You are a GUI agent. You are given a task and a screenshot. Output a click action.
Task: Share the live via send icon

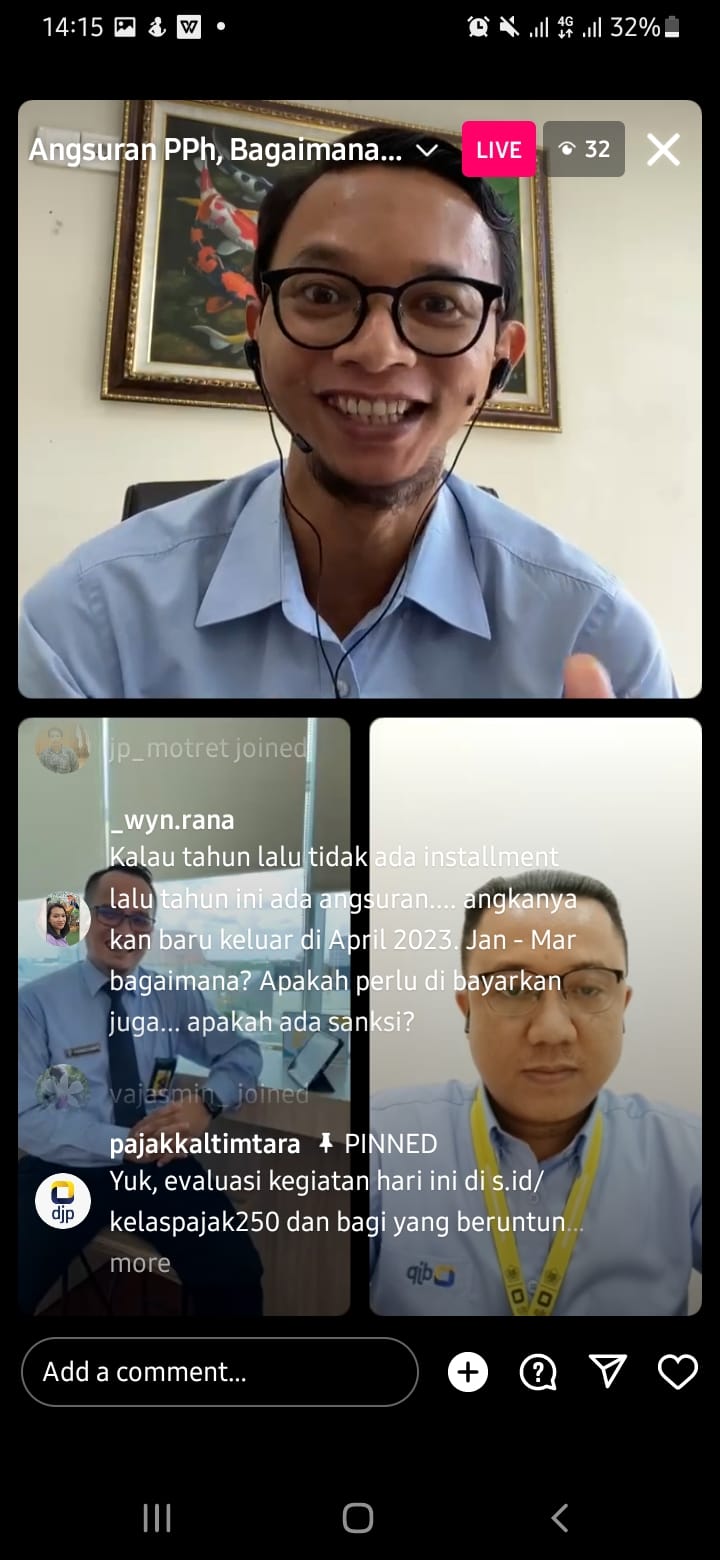(x=608, y=1372)
